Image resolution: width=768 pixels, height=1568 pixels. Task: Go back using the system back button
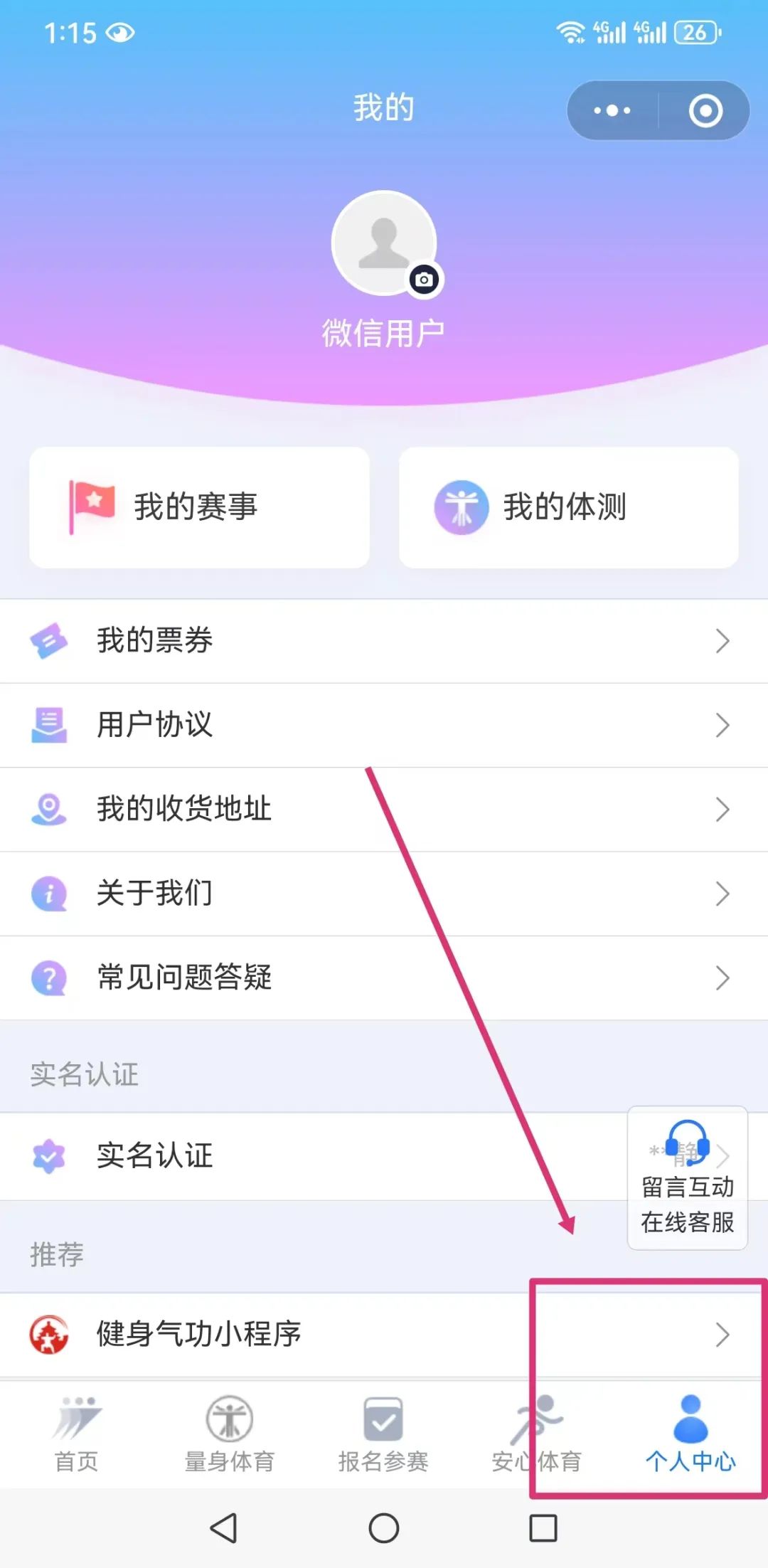click(x=224, y=1527)
